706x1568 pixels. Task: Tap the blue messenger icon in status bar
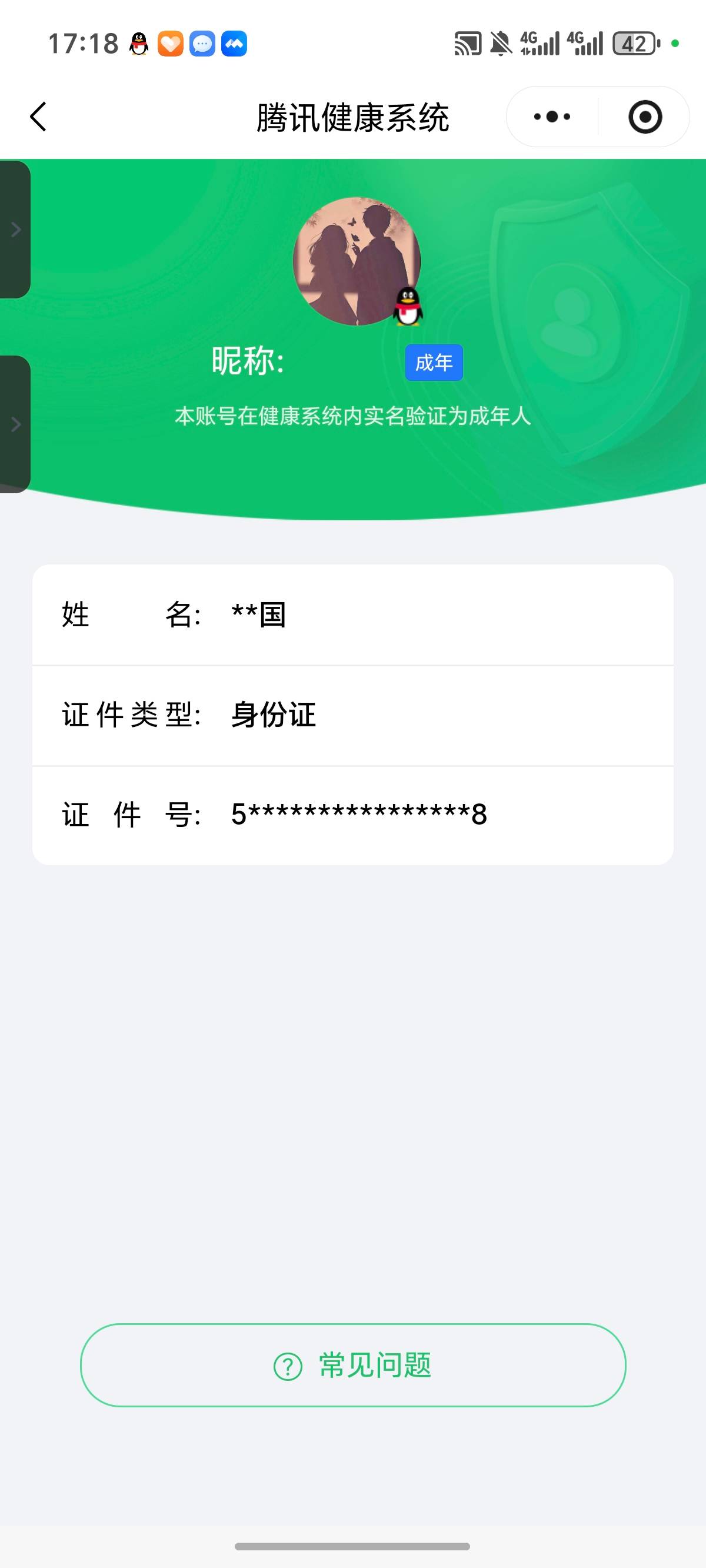coord(235,44)
